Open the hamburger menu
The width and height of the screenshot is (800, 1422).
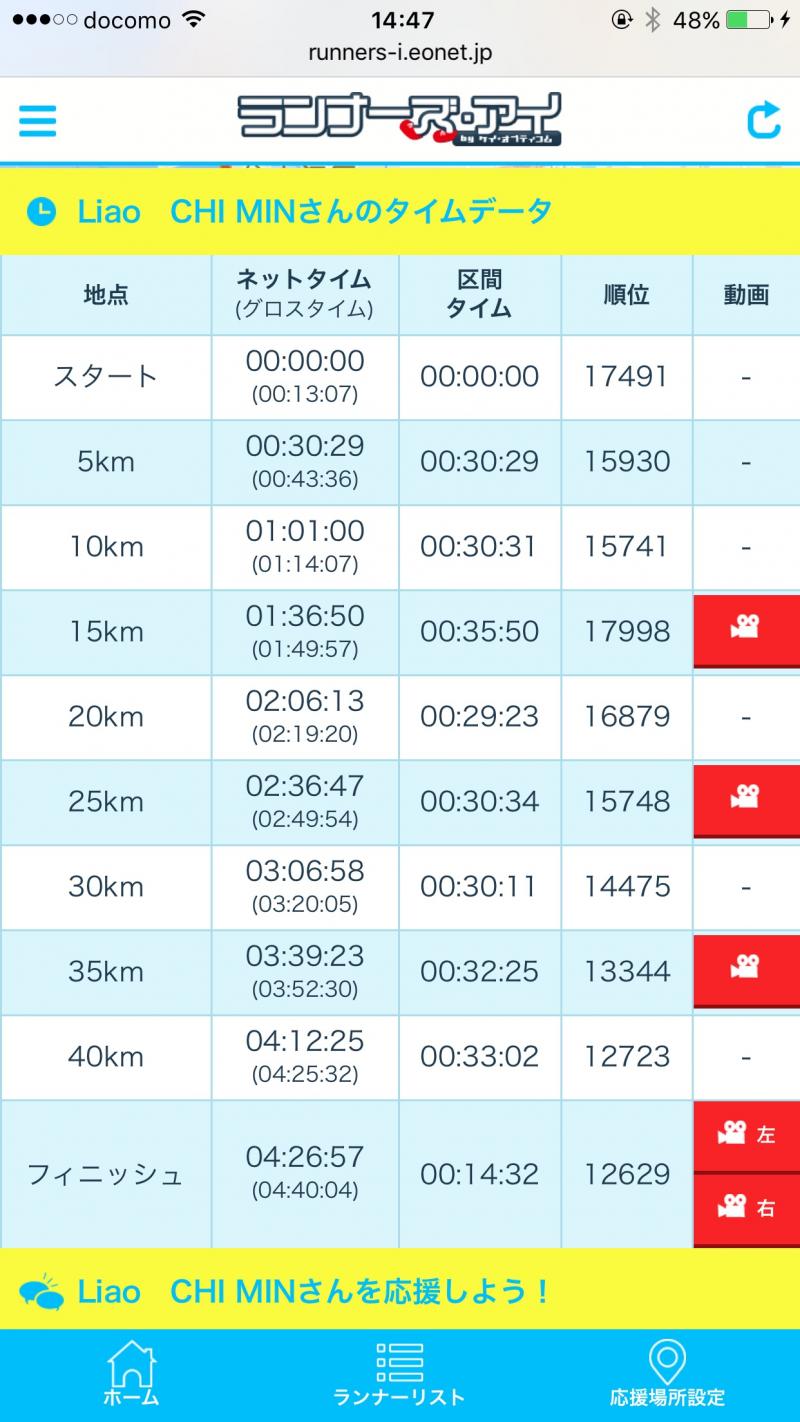[x=38, y=121]
